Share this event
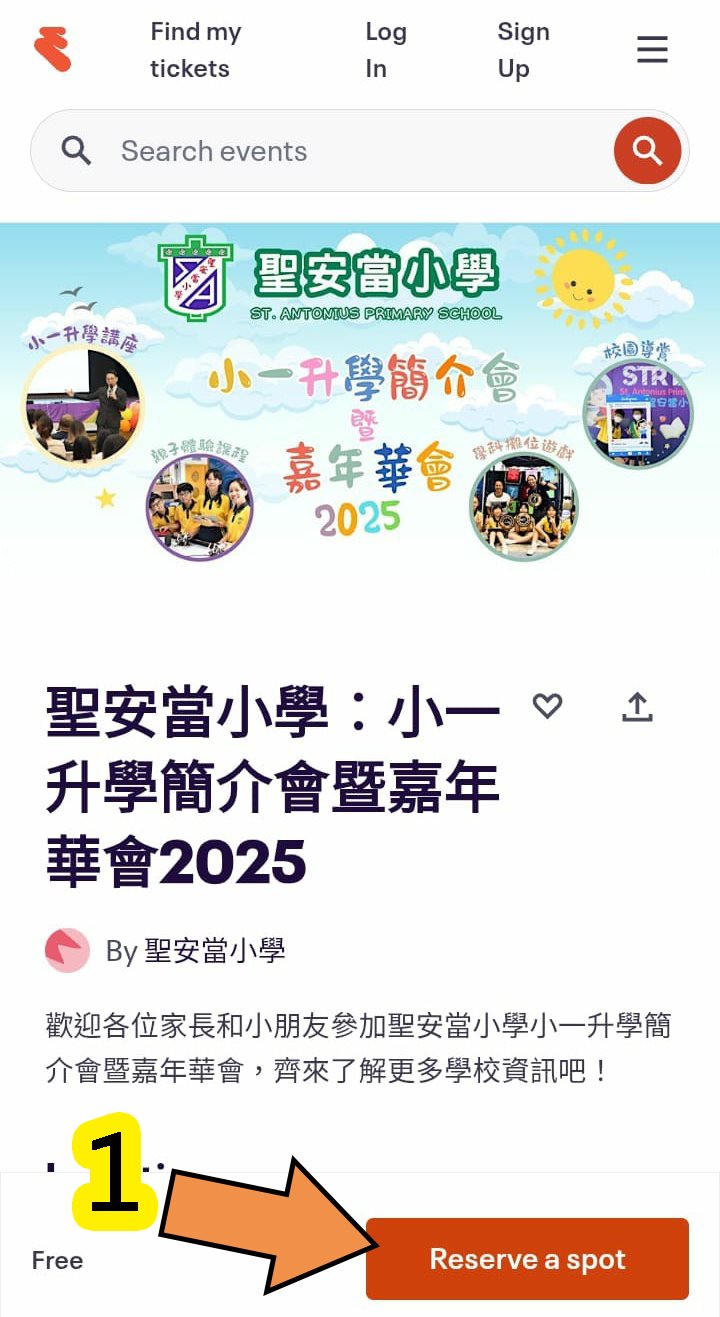The height and width of the screenshot is (1317, 720). 637,706
